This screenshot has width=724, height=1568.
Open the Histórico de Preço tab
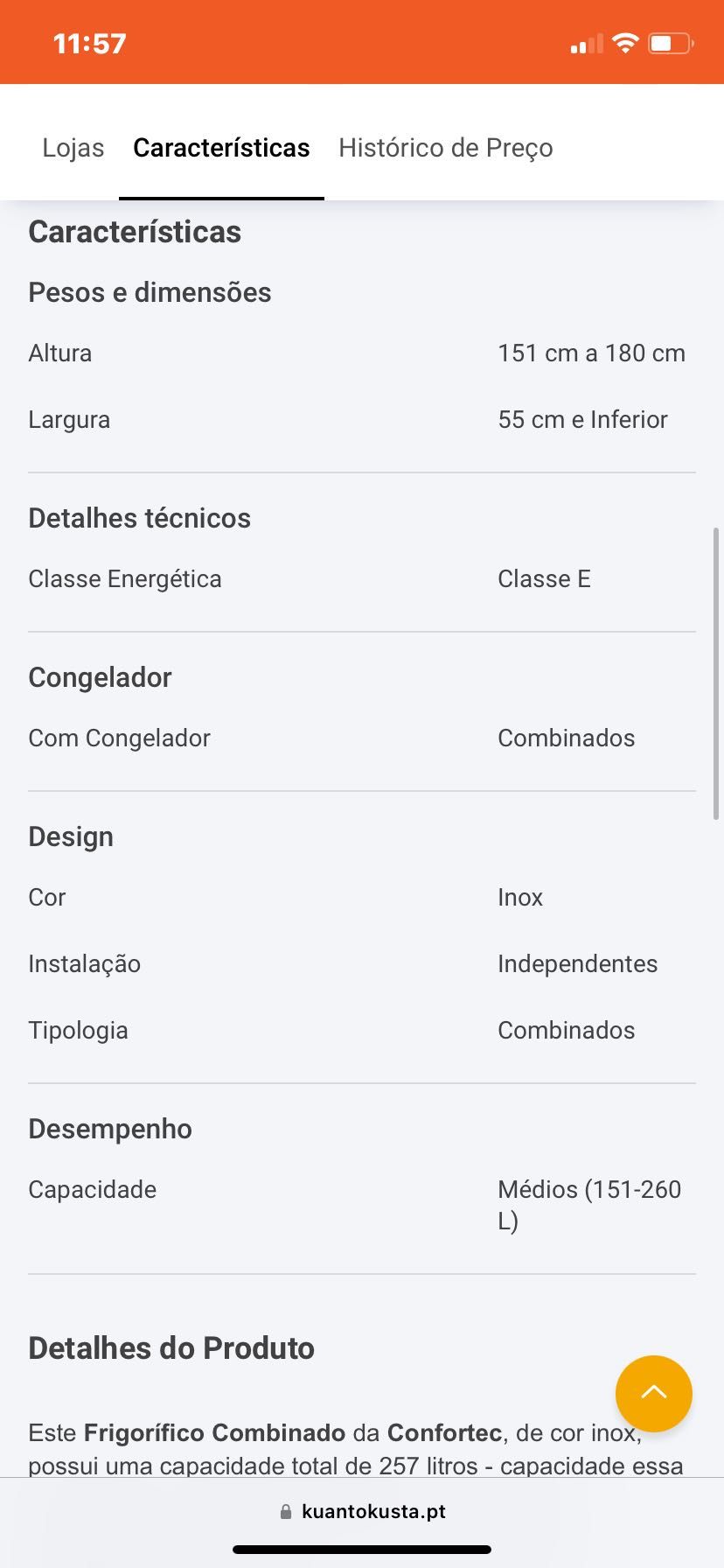pos(446,148)
